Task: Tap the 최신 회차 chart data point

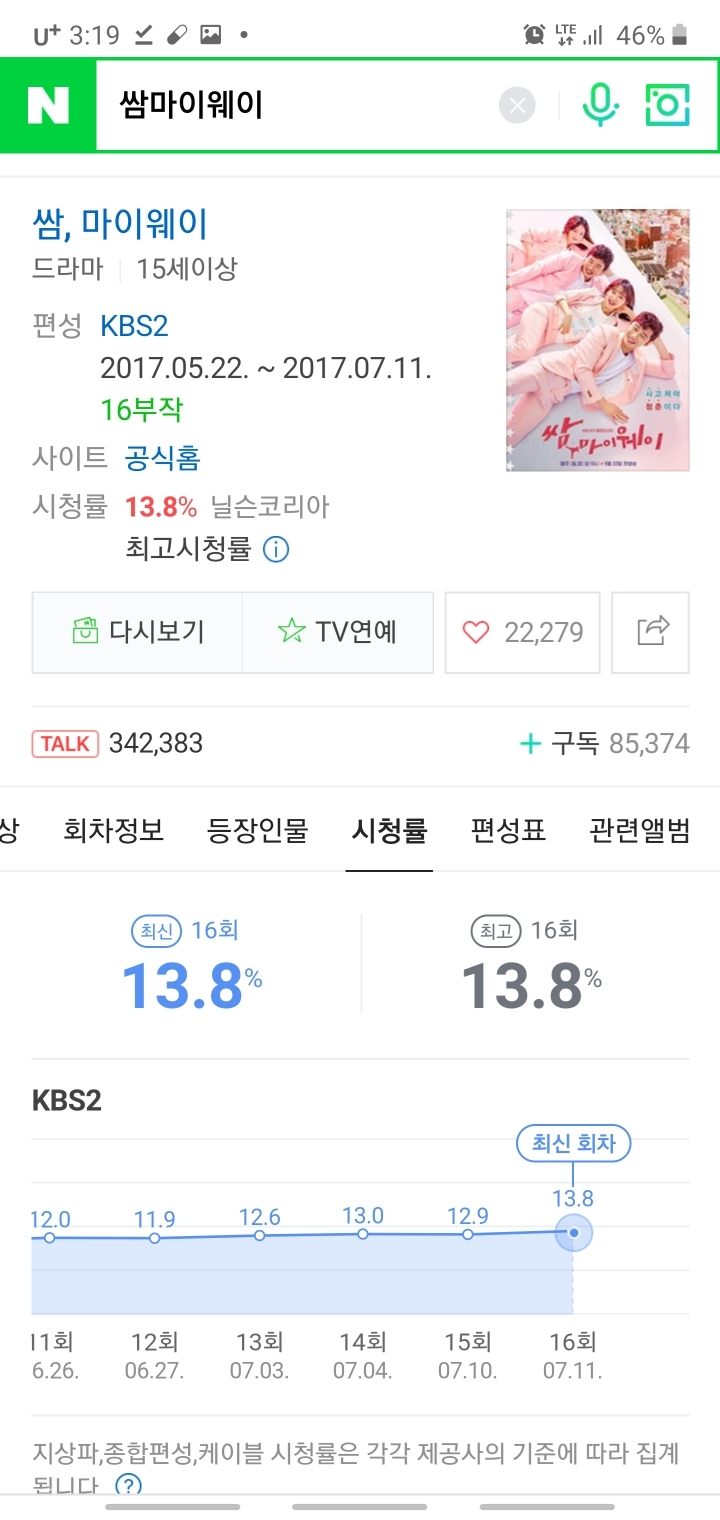Action: [573, 1234]
